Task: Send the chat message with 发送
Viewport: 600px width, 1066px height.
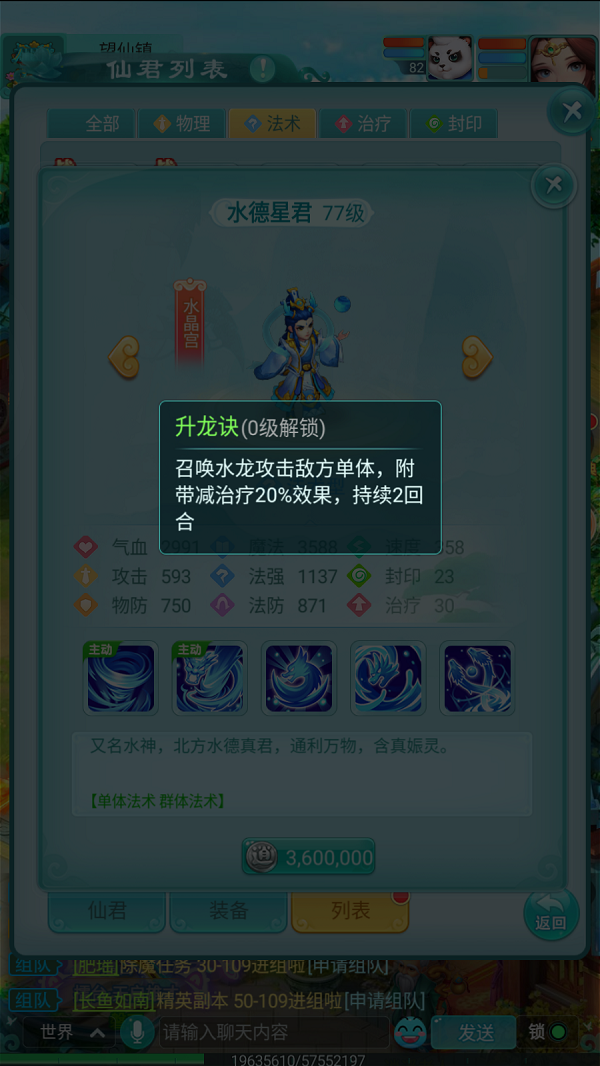Action: [475, 1032]
